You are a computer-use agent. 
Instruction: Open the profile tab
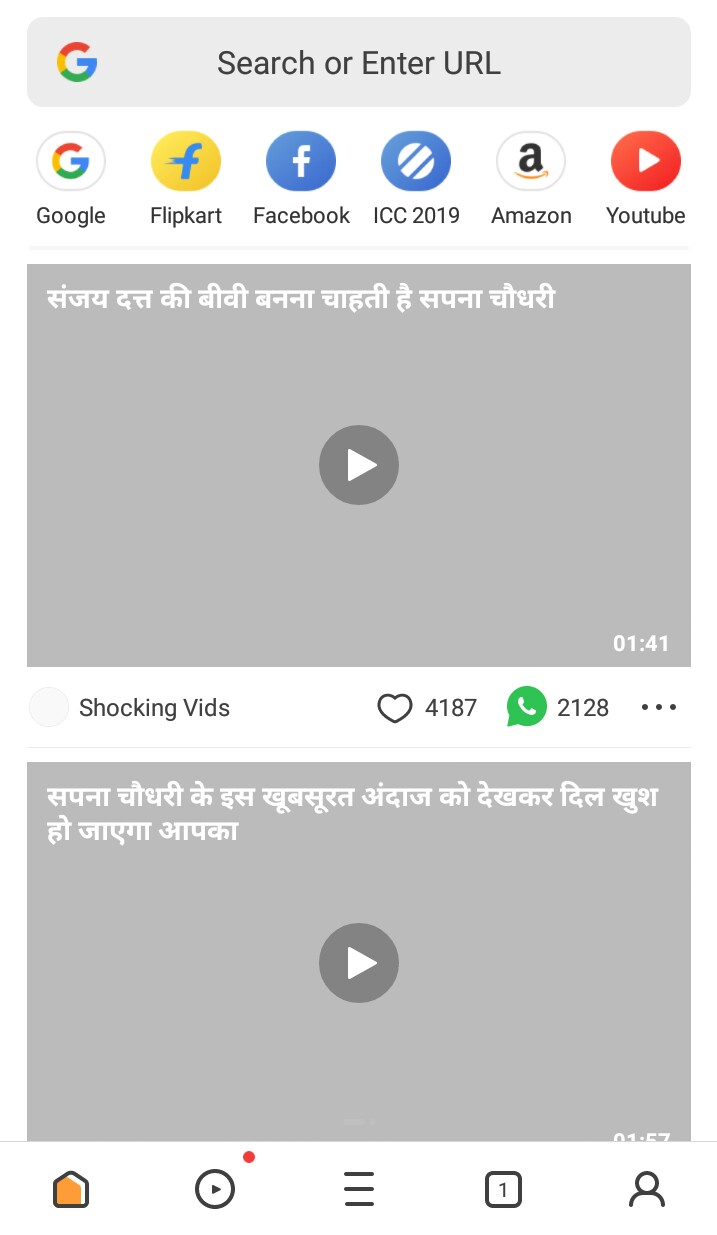click(647, 1190)
